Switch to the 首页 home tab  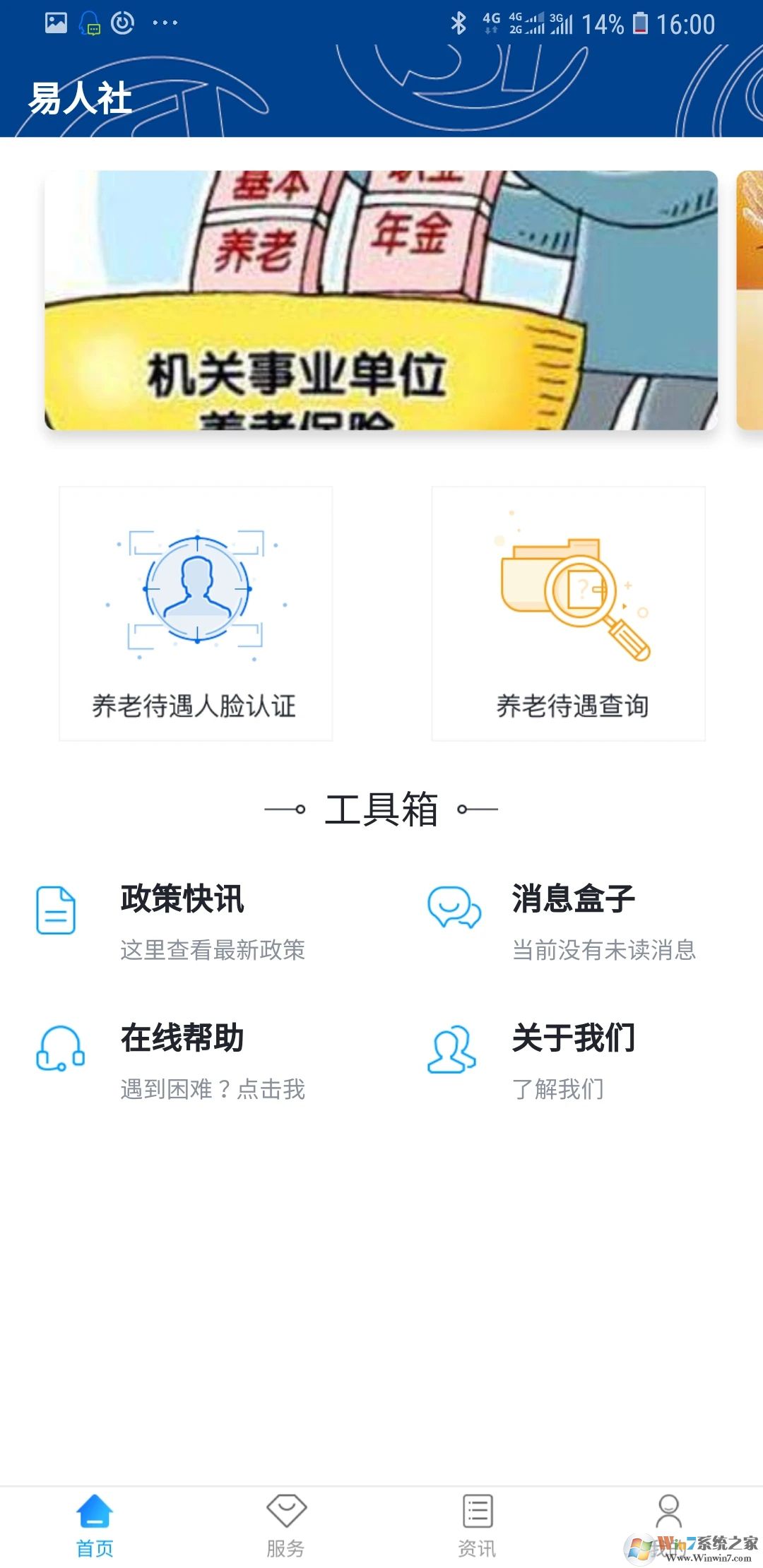pos(94,1511)
